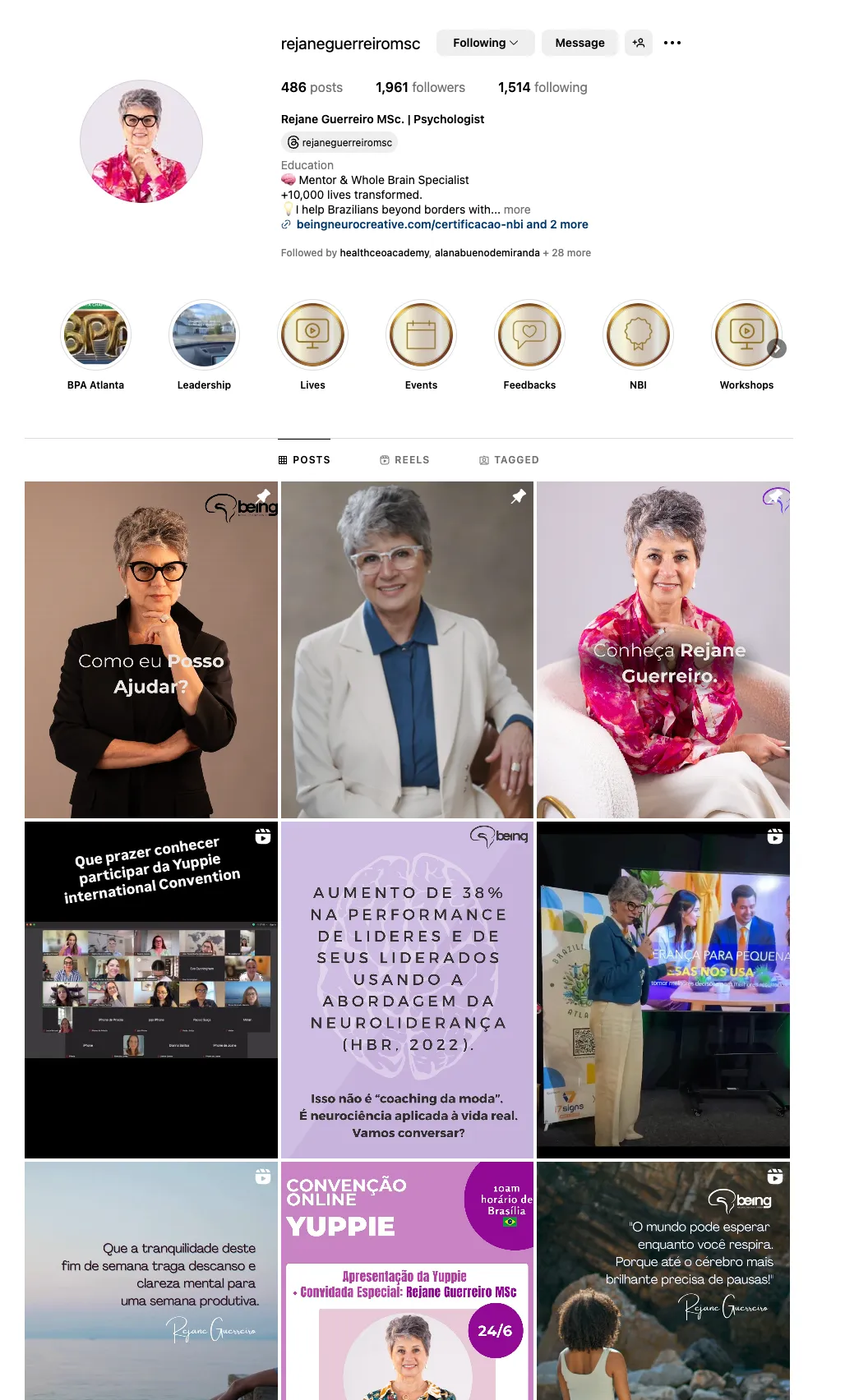
Task: View the Leadership highlight
Action: pos(204,335)
